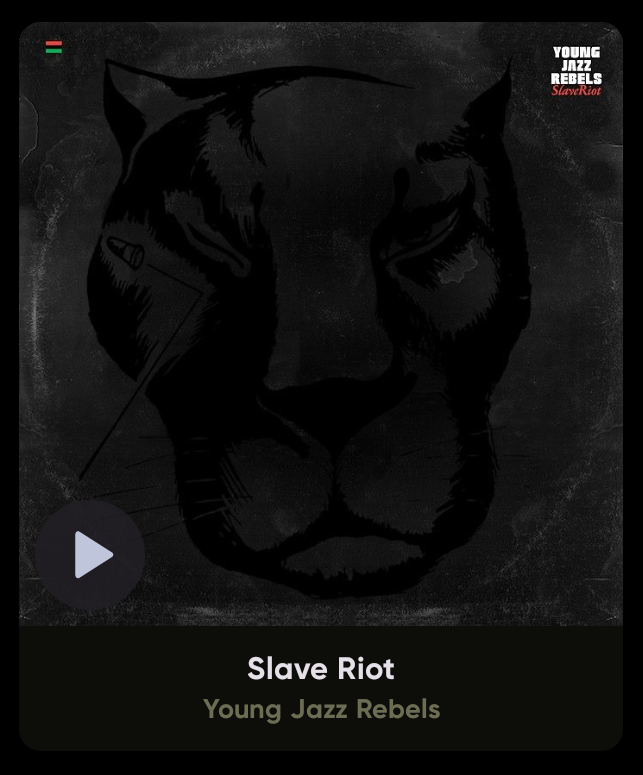Viewport: 643px width, 775px height.
Task: Play the Slave Riot album
Action: 91,555
